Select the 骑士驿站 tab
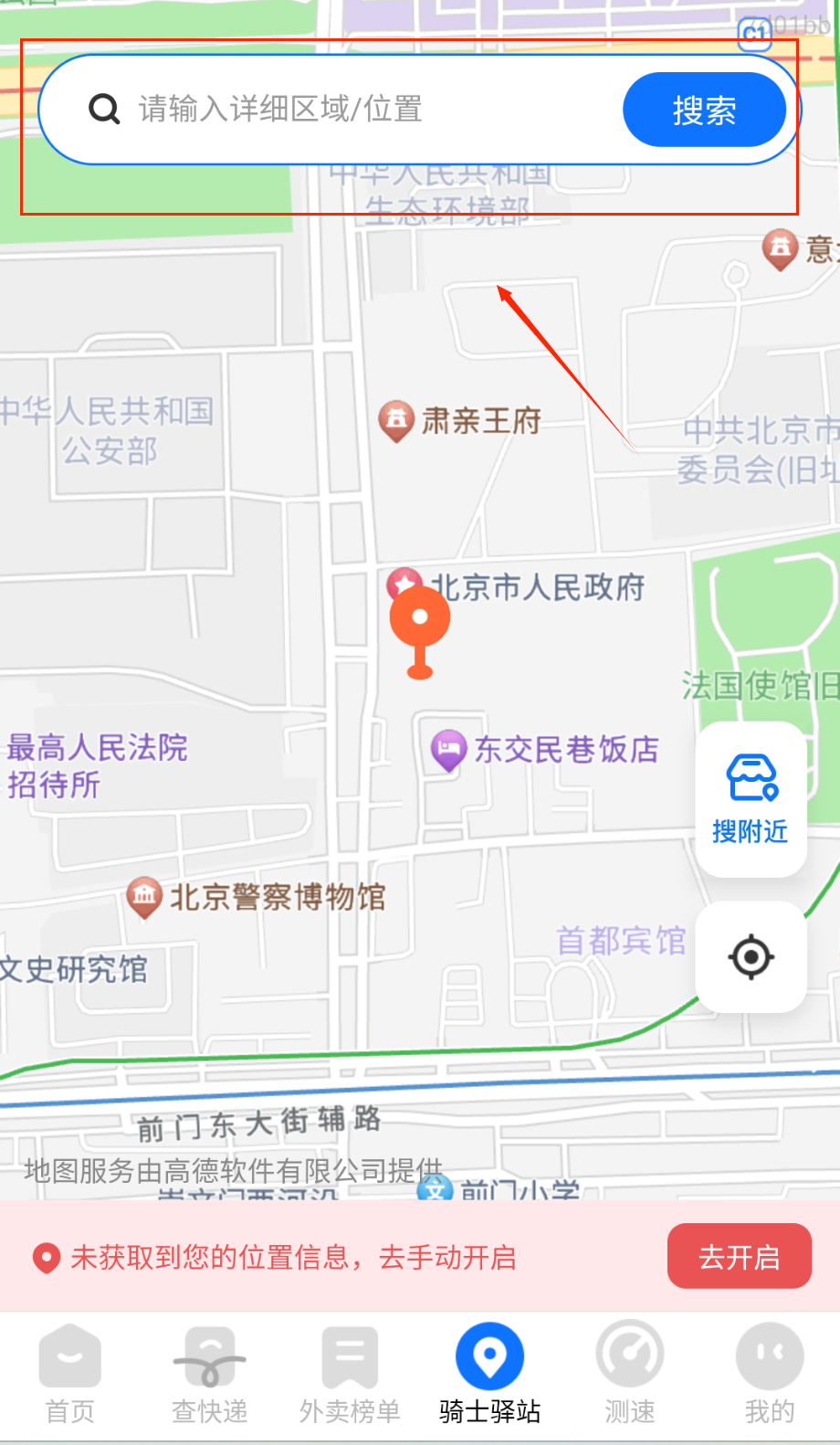840x1445 pixels. pos(489,1375)
